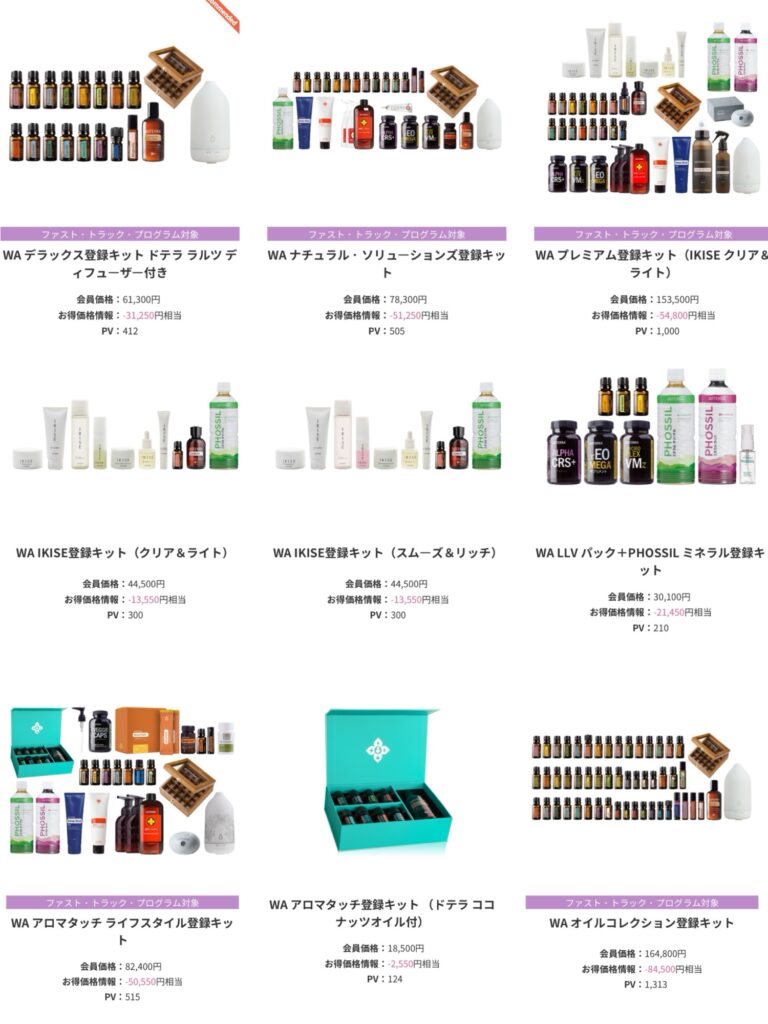The image size is (768, 1024).
Task: Open WA LLV パック+PHOSSIL ミネラル登録キット
Action: (x=651, y=561)
